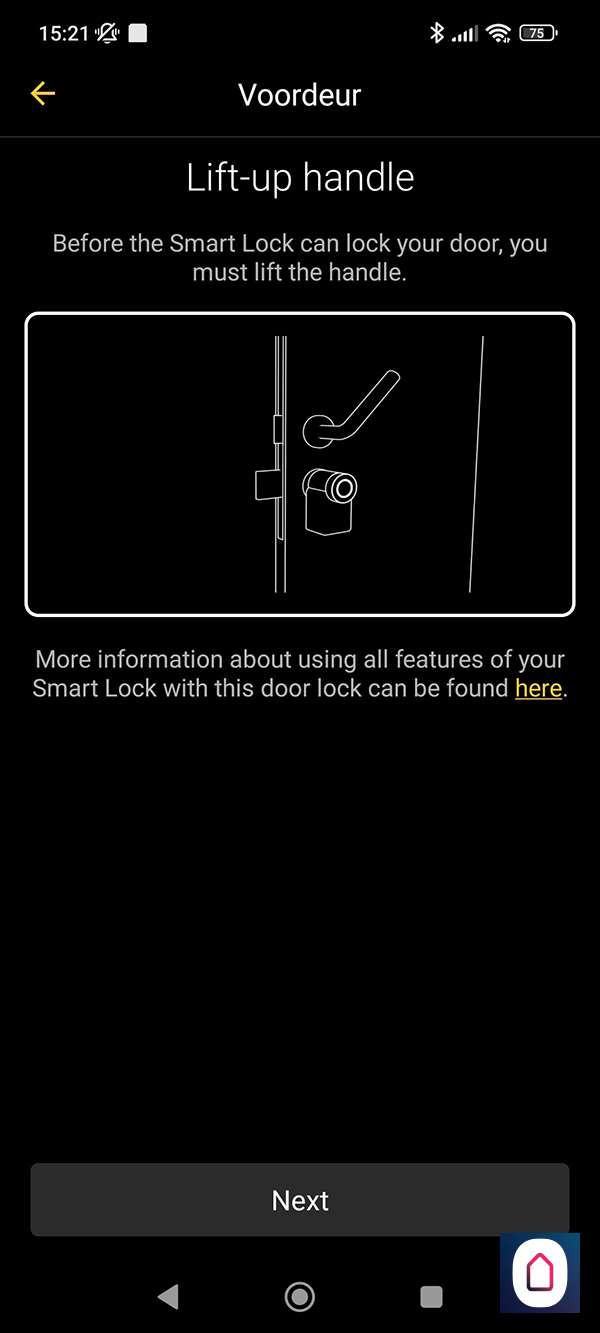Continue with the Next button

click(300, 1200)
